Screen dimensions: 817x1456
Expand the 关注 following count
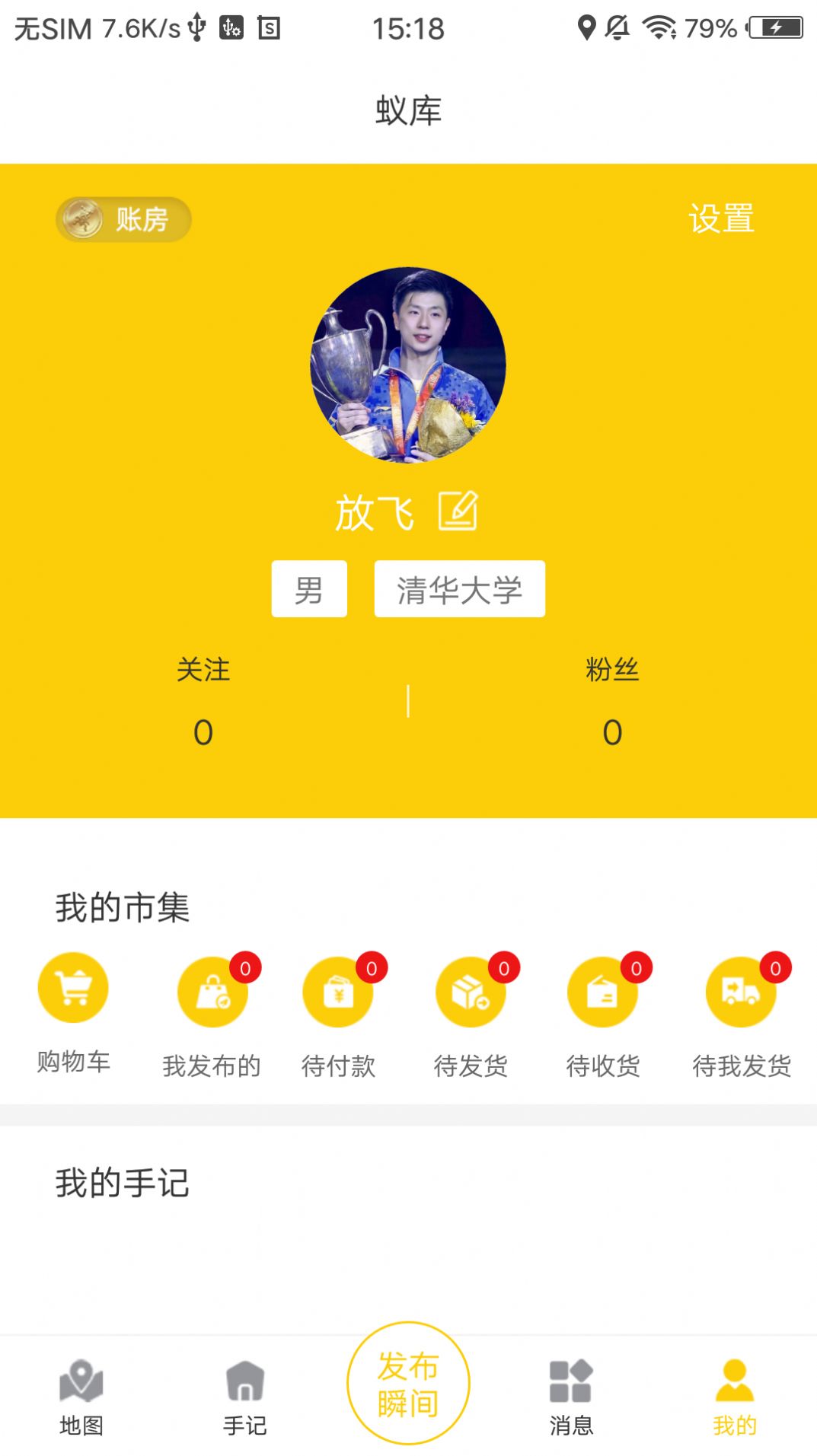tap(203, 700)
